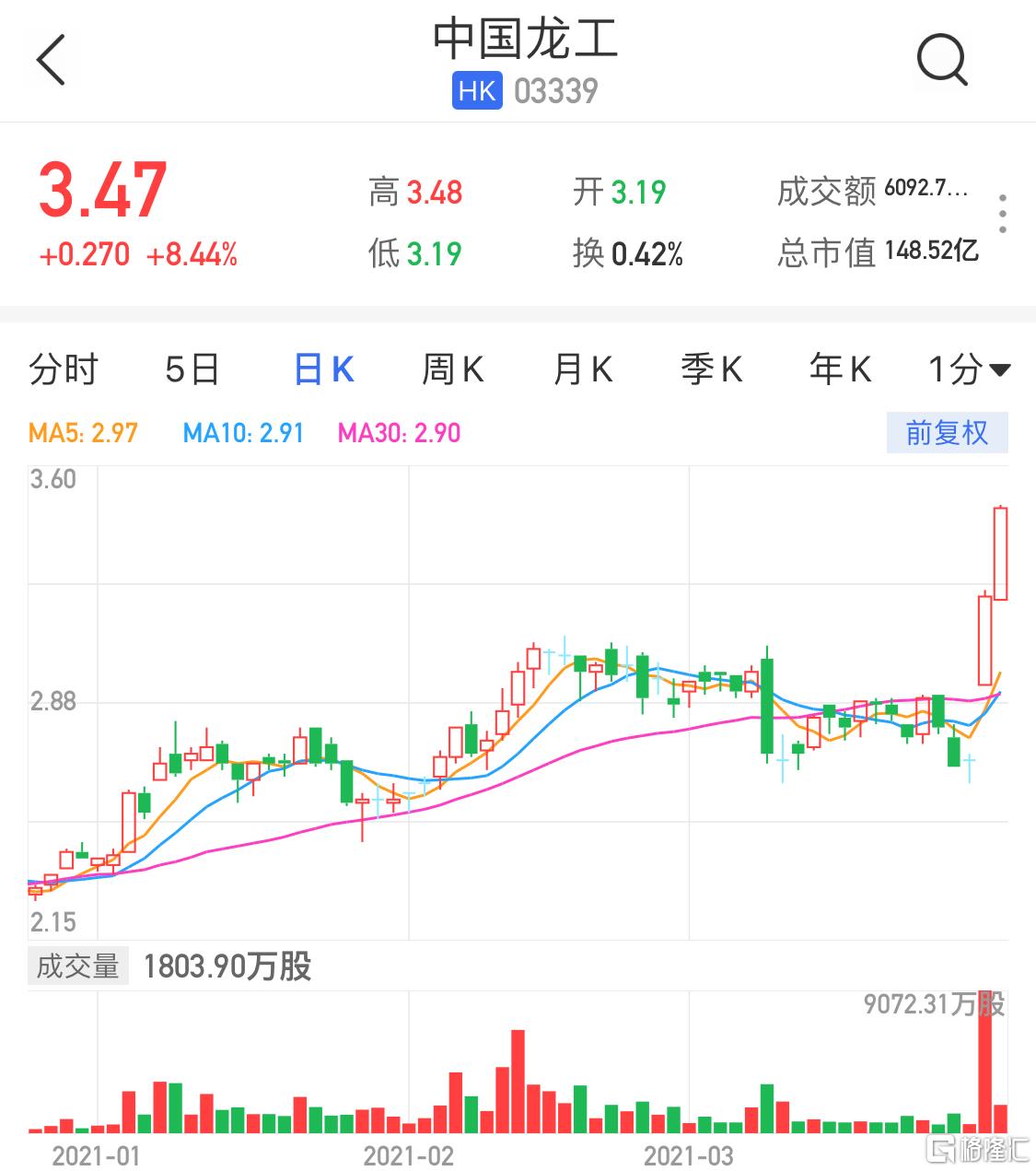Switch to the 年K chart tab
Image resolution: width=1036 pixels, height=1171 pixels.
pos(840,369)
